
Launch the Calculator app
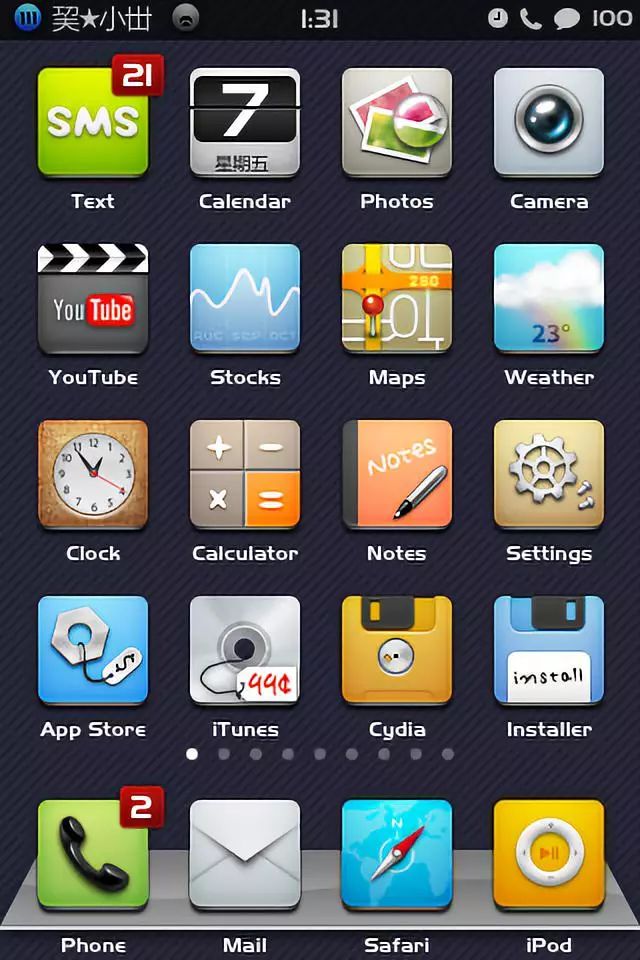point(245,475)
